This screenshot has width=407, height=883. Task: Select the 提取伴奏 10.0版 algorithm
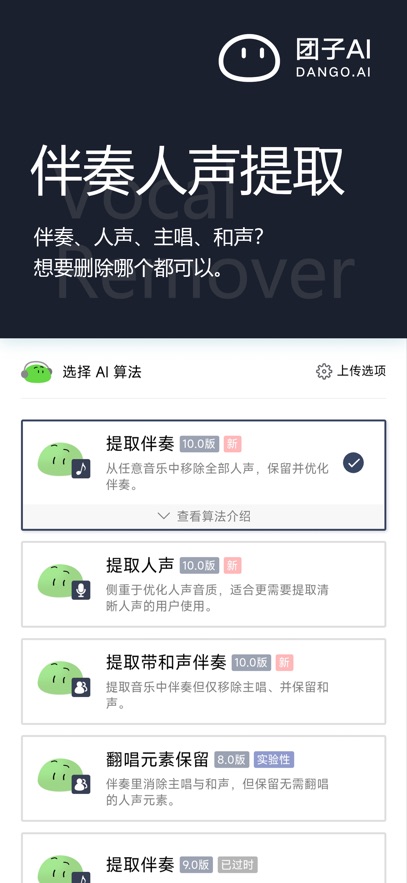(x=204, y=462)
